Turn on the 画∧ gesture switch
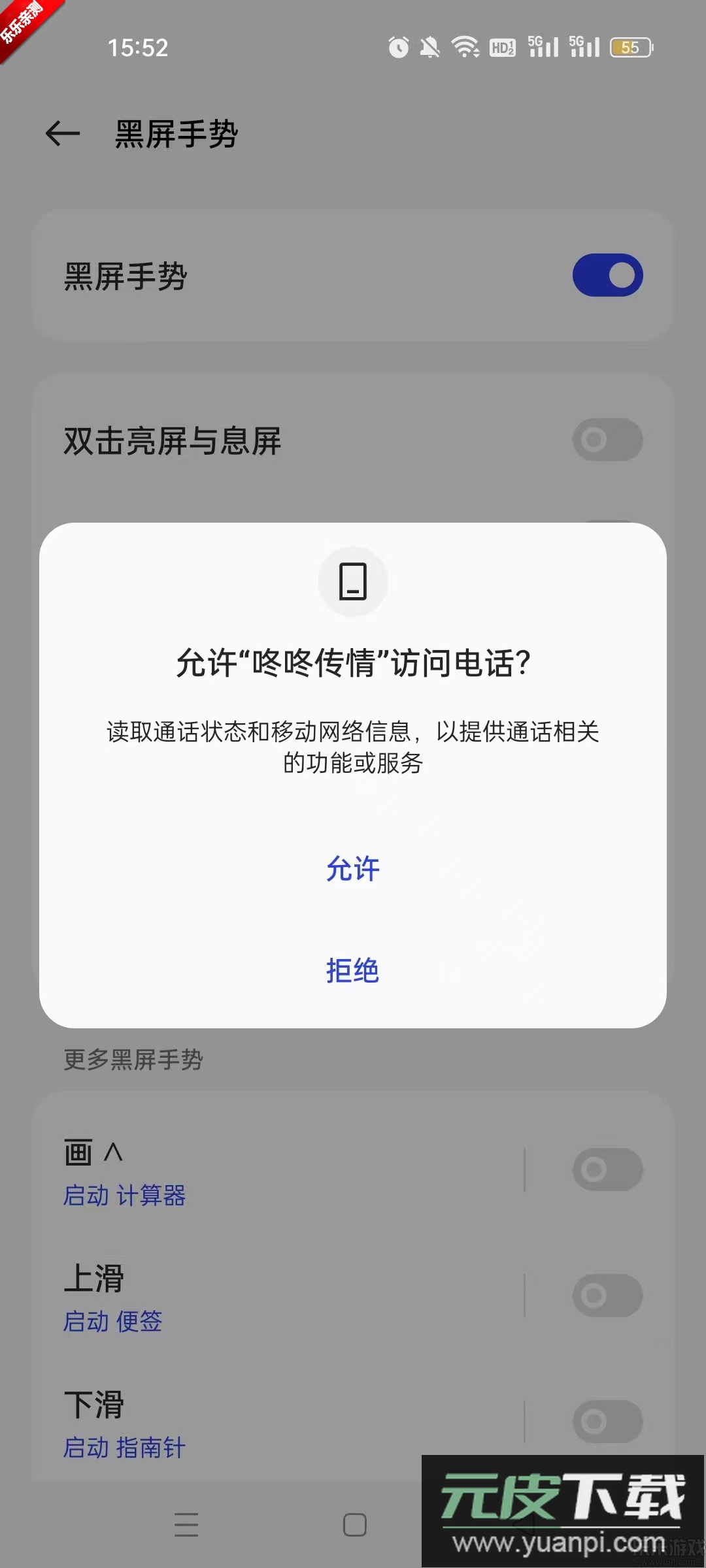The width and height of the screenshot is (706, 1568). tap(607, 1169)
